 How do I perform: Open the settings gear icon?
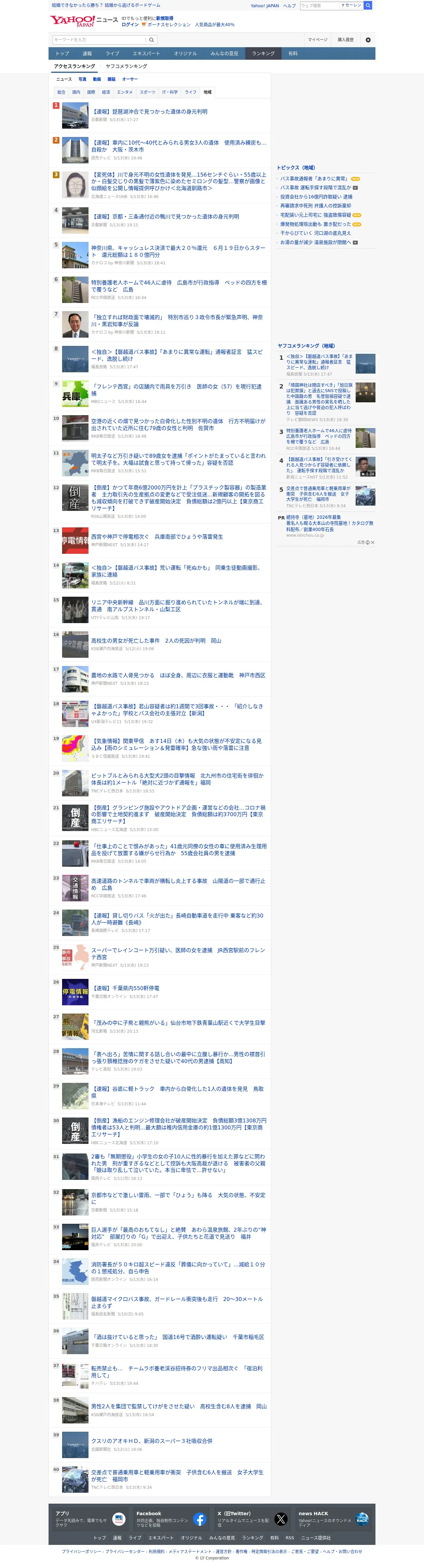[368, 40]
